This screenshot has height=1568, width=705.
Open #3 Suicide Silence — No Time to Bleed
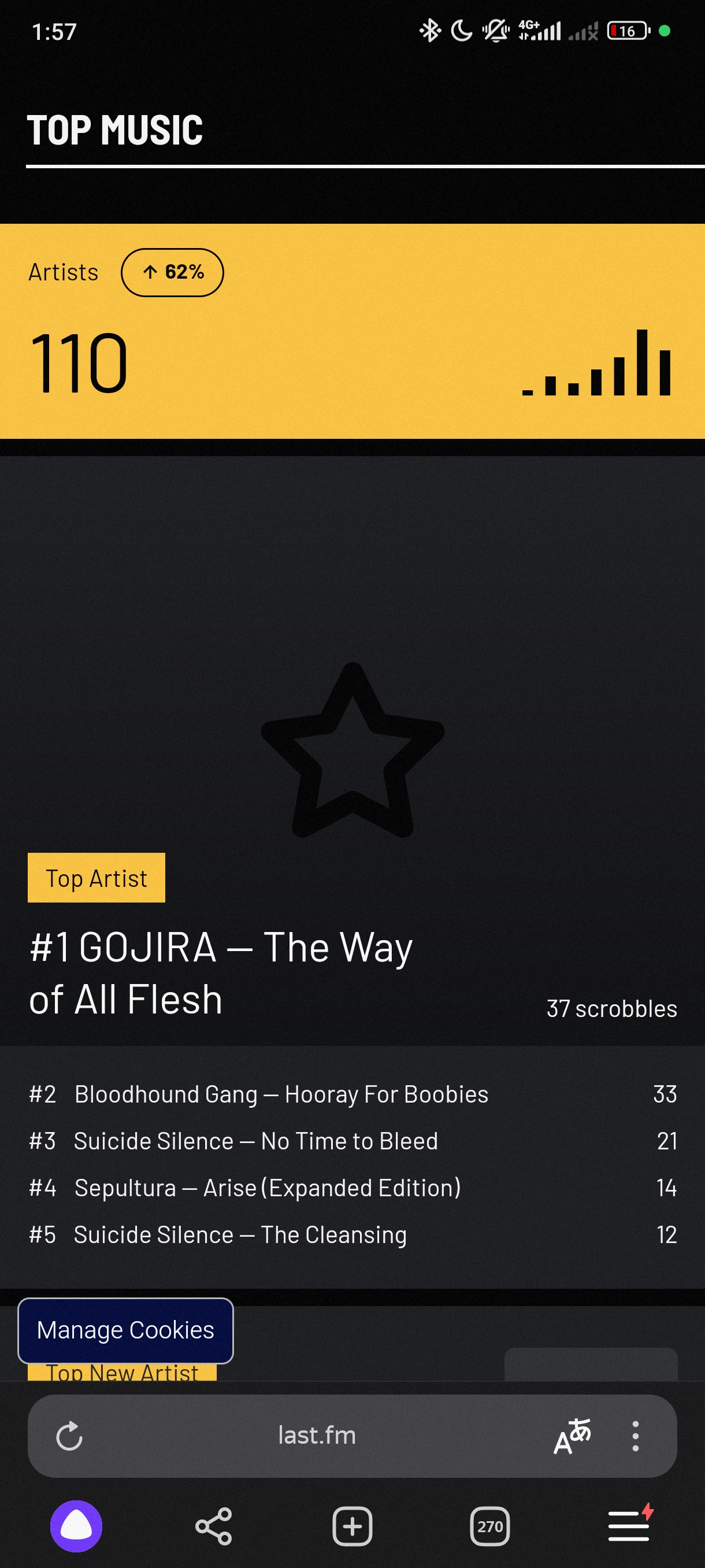click(x=352, y=1141)
